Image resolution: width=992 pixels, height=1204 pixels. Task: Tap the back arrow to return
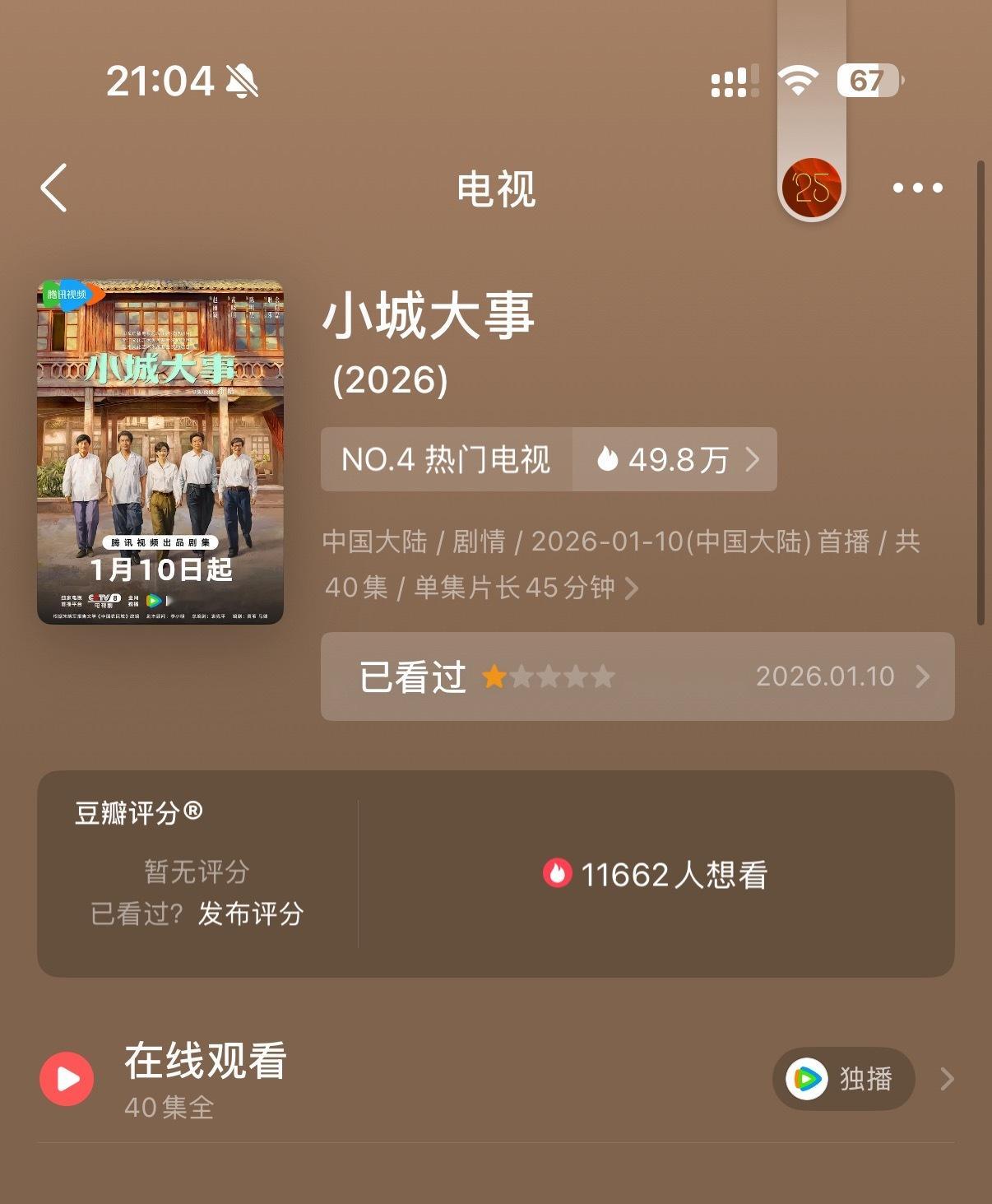(x=52, y=189)
